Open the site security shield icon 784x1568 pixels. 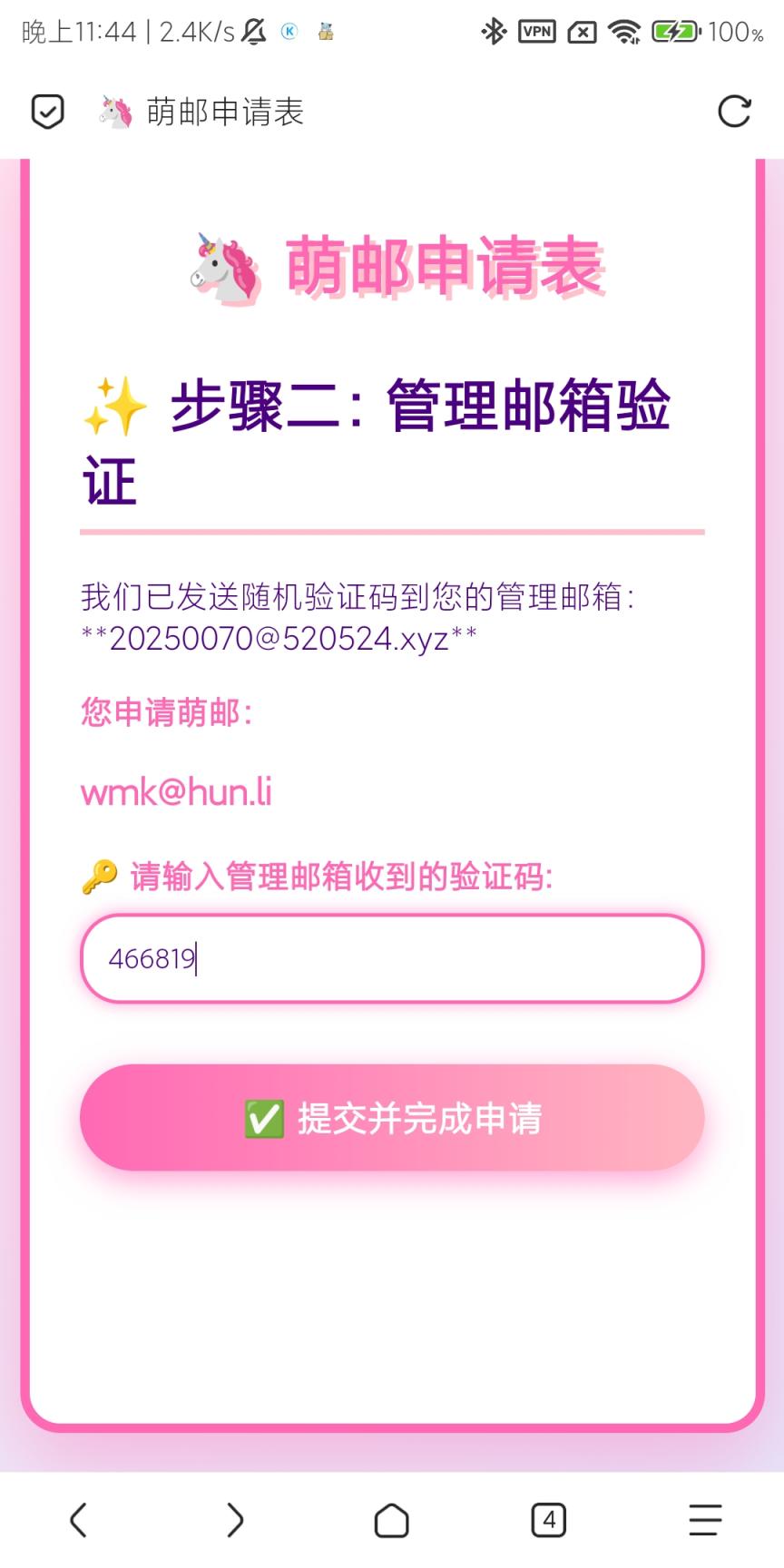click(x=47, y=112)
